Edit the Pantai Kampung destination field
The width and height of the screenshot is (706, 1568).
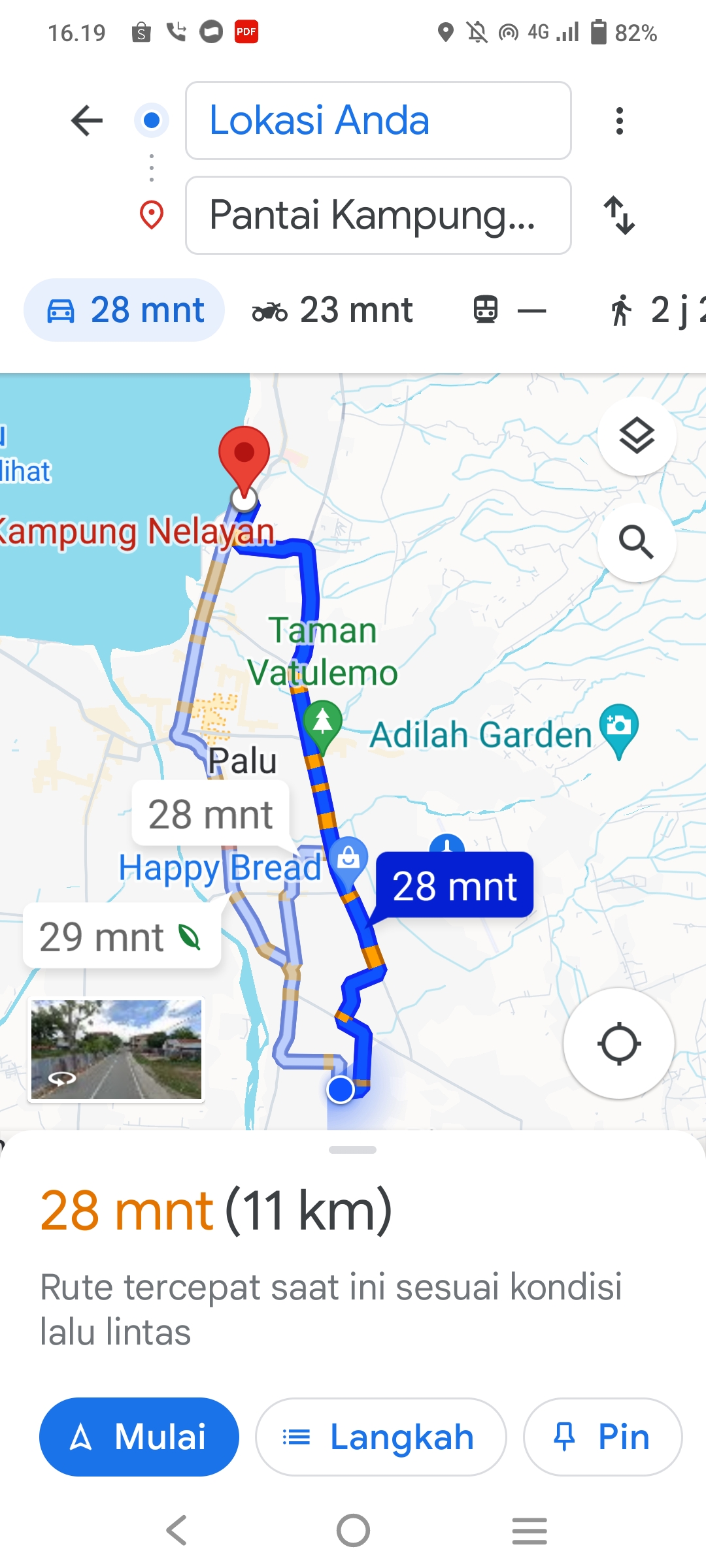point(378,215)
